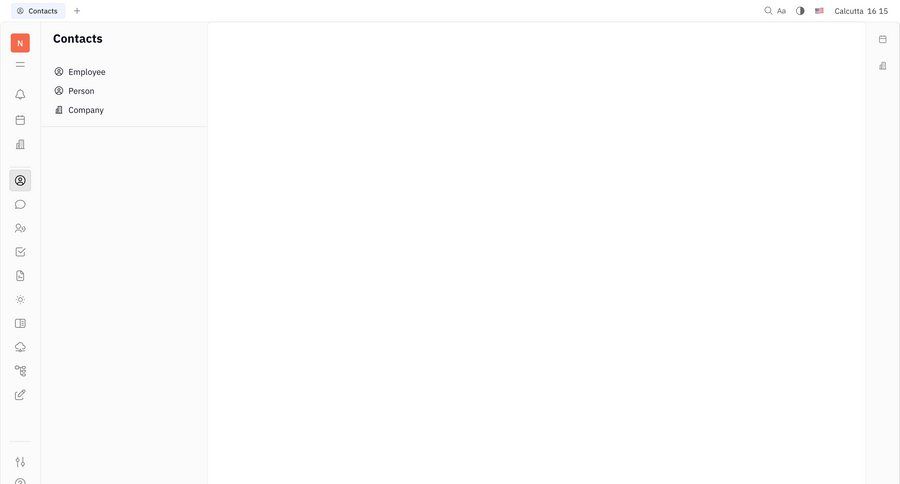
Task: Open the documents icon in sidebar
Action: coord(20,276)
